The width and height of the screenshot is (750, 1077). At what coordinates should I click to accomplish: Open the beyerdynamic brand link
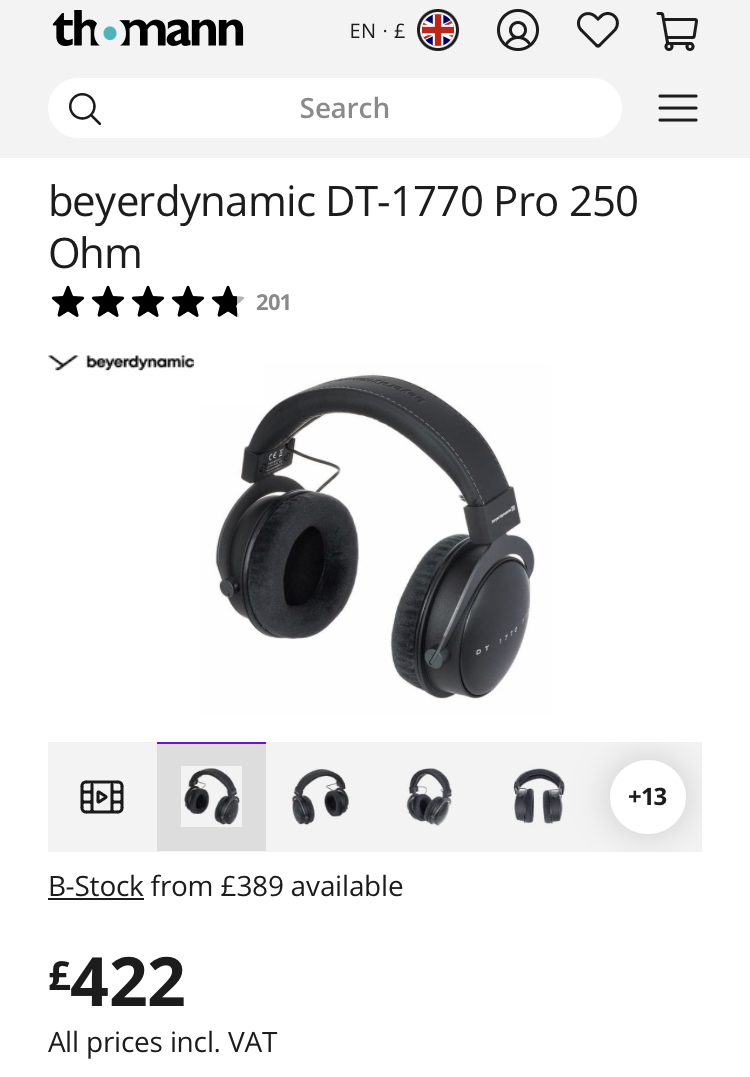point(121,362)
